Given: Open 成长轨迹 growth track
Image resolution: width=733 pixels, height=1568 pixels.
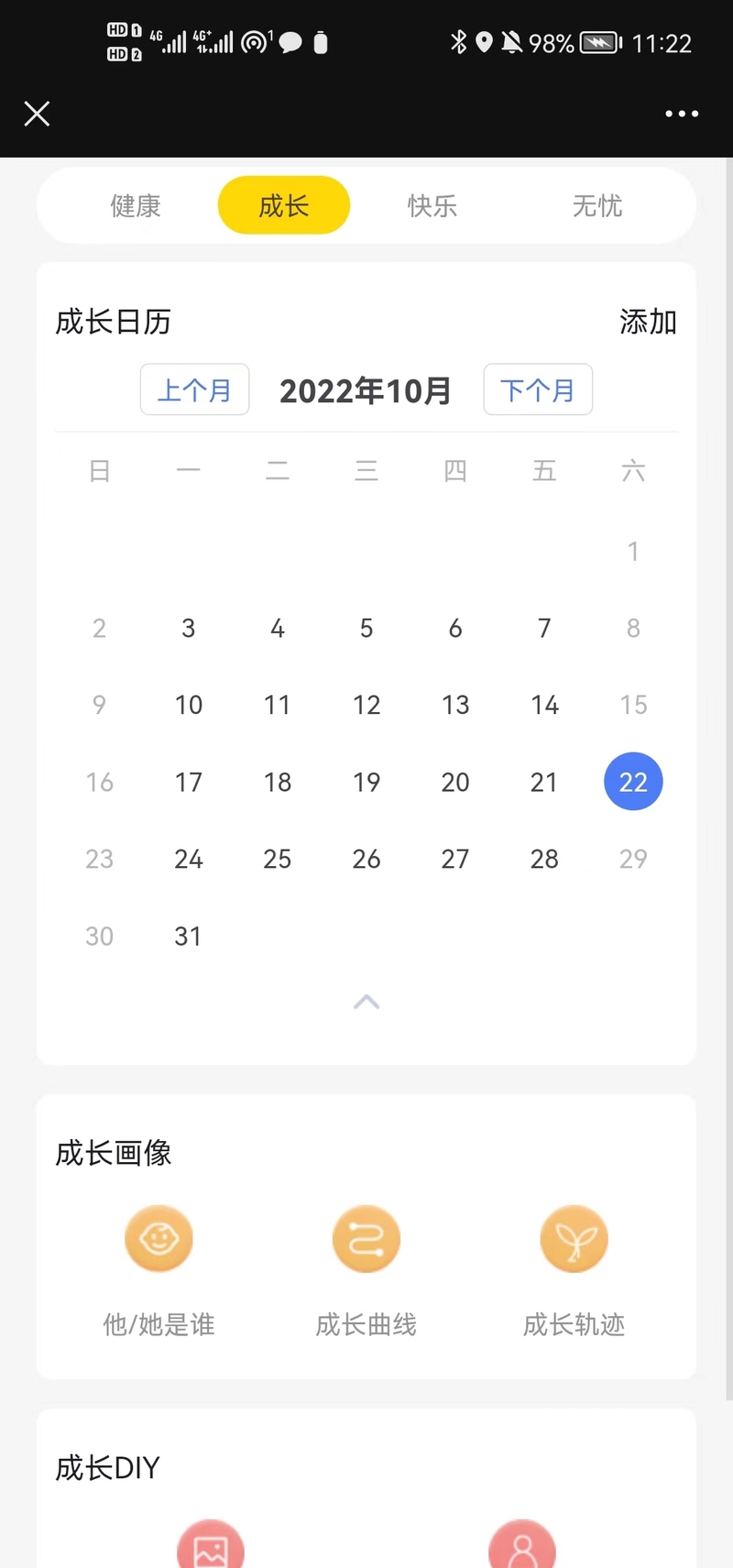Looking at the screenshot, I should point(574,1265).
